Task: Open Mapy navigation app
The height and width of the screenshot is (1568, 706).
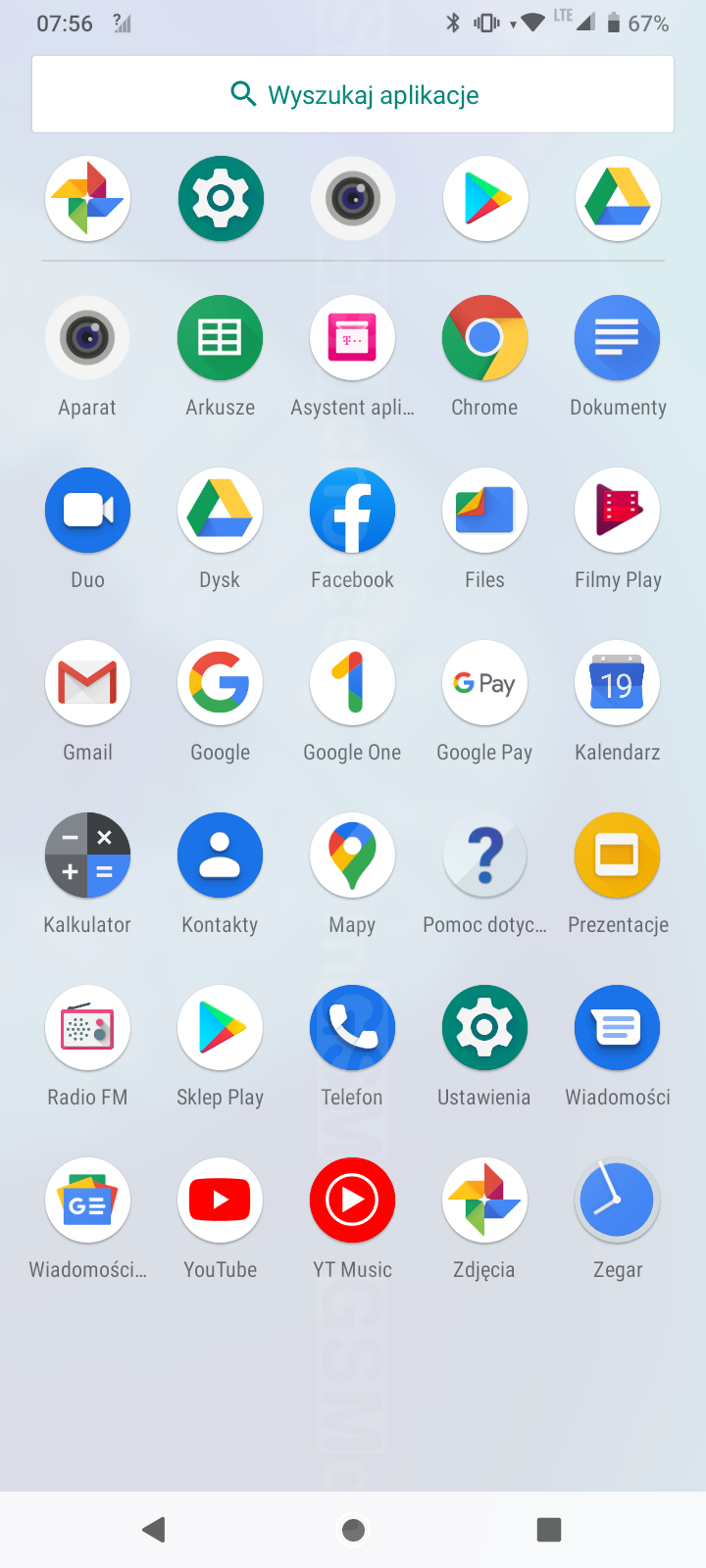Action: coord(352,856)
